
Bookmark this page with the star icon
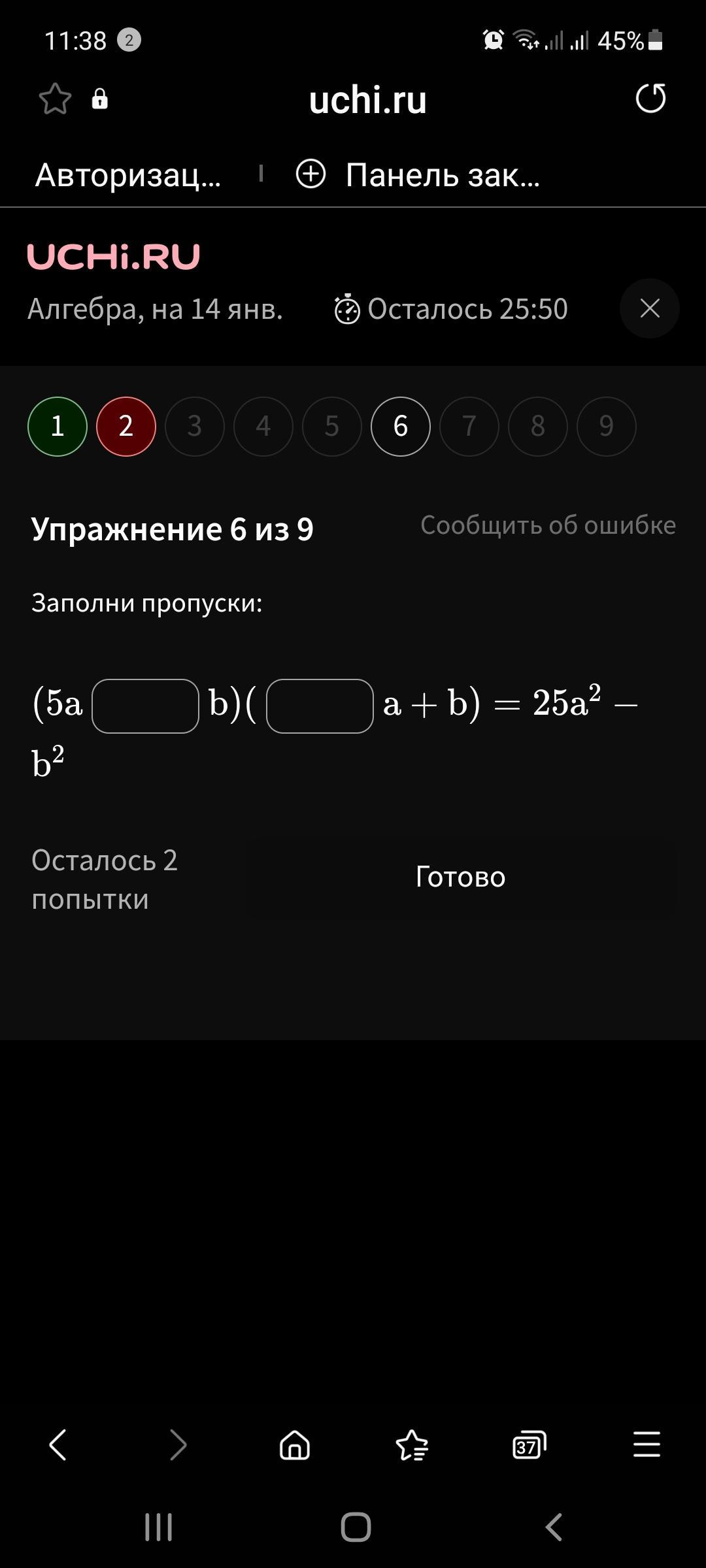(55, 99)
